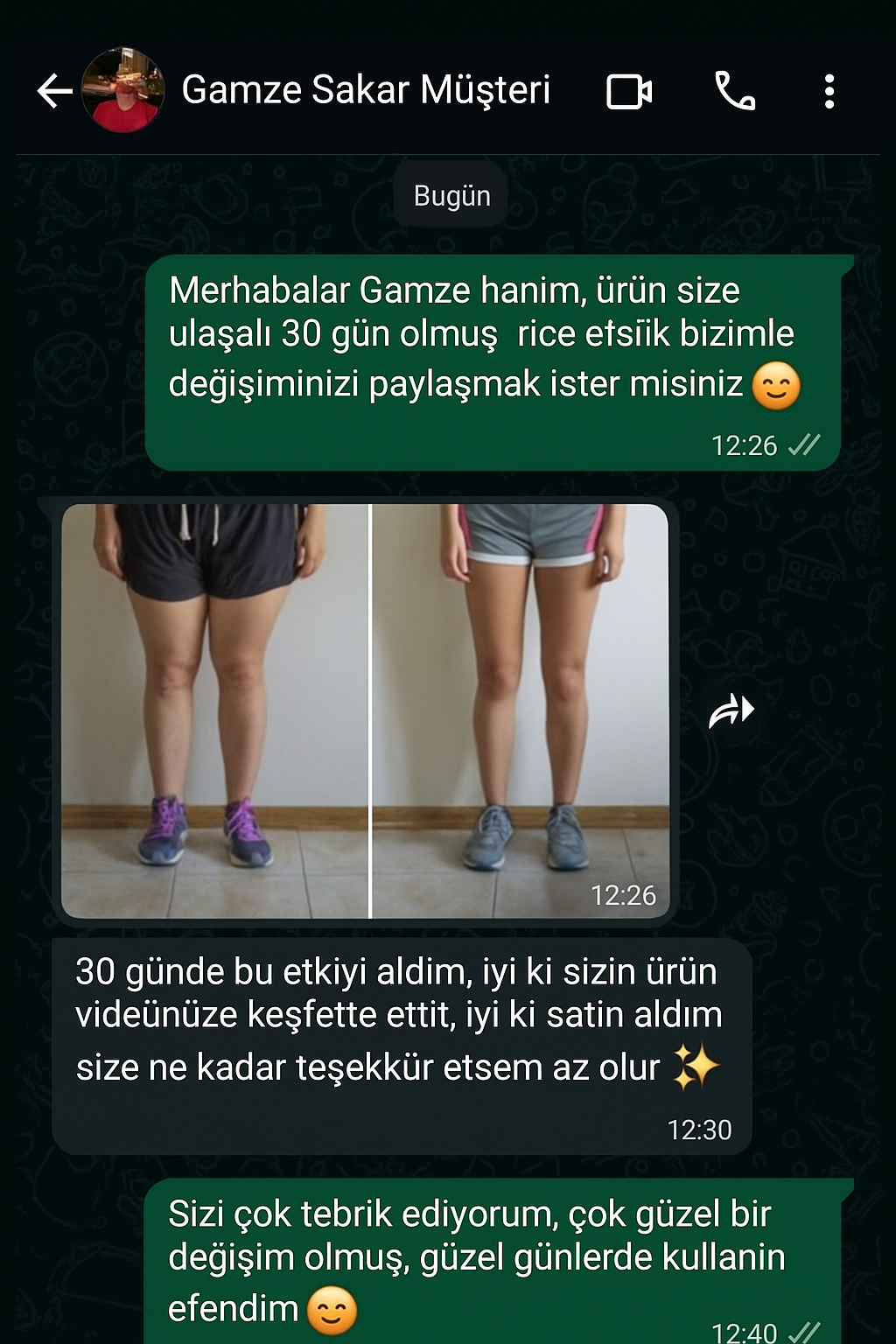Open contact info for Gamze Sakar Müşteri

click(365, 91)
